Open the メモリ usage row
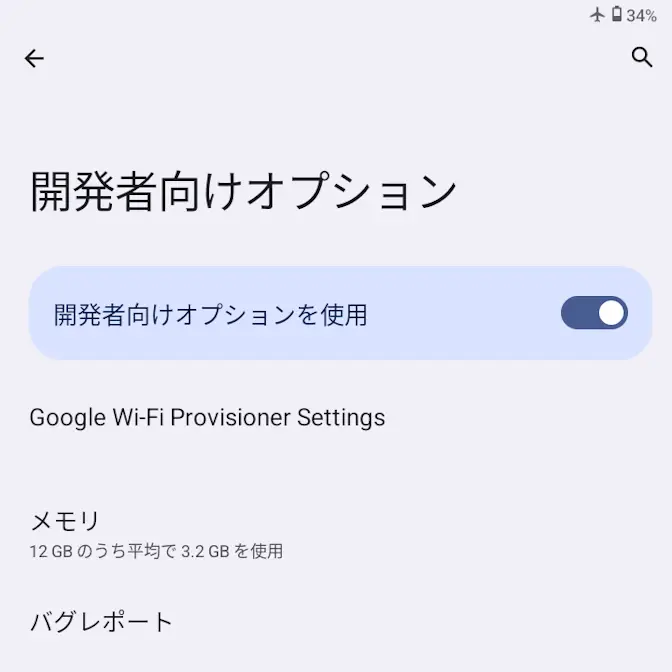This screenshot has width=672, height=672. [156, 534]
